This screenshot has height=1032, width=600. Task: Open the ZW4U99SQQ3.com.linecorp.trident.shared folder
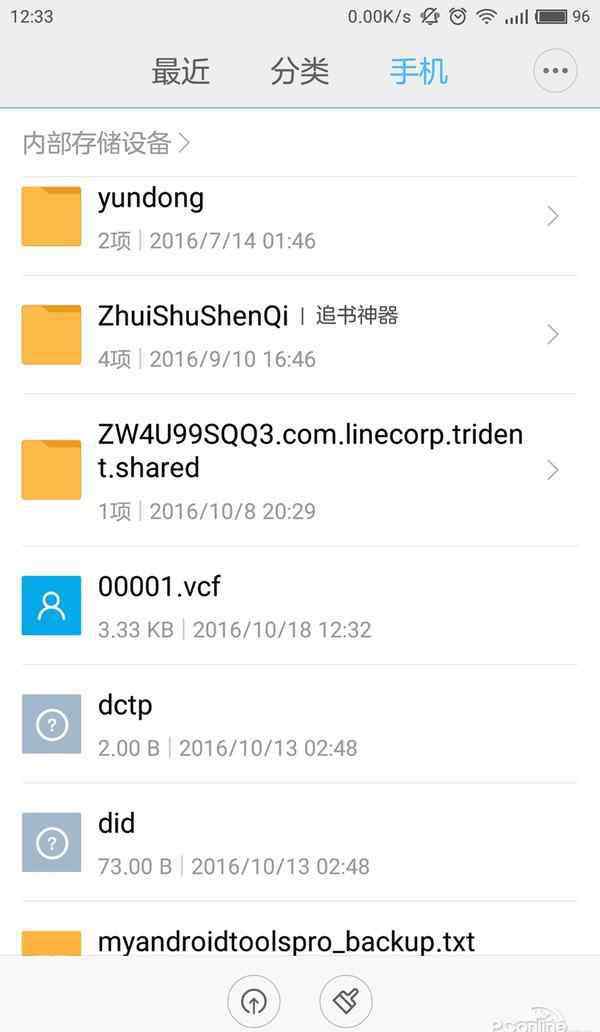(x=300, y=470)
